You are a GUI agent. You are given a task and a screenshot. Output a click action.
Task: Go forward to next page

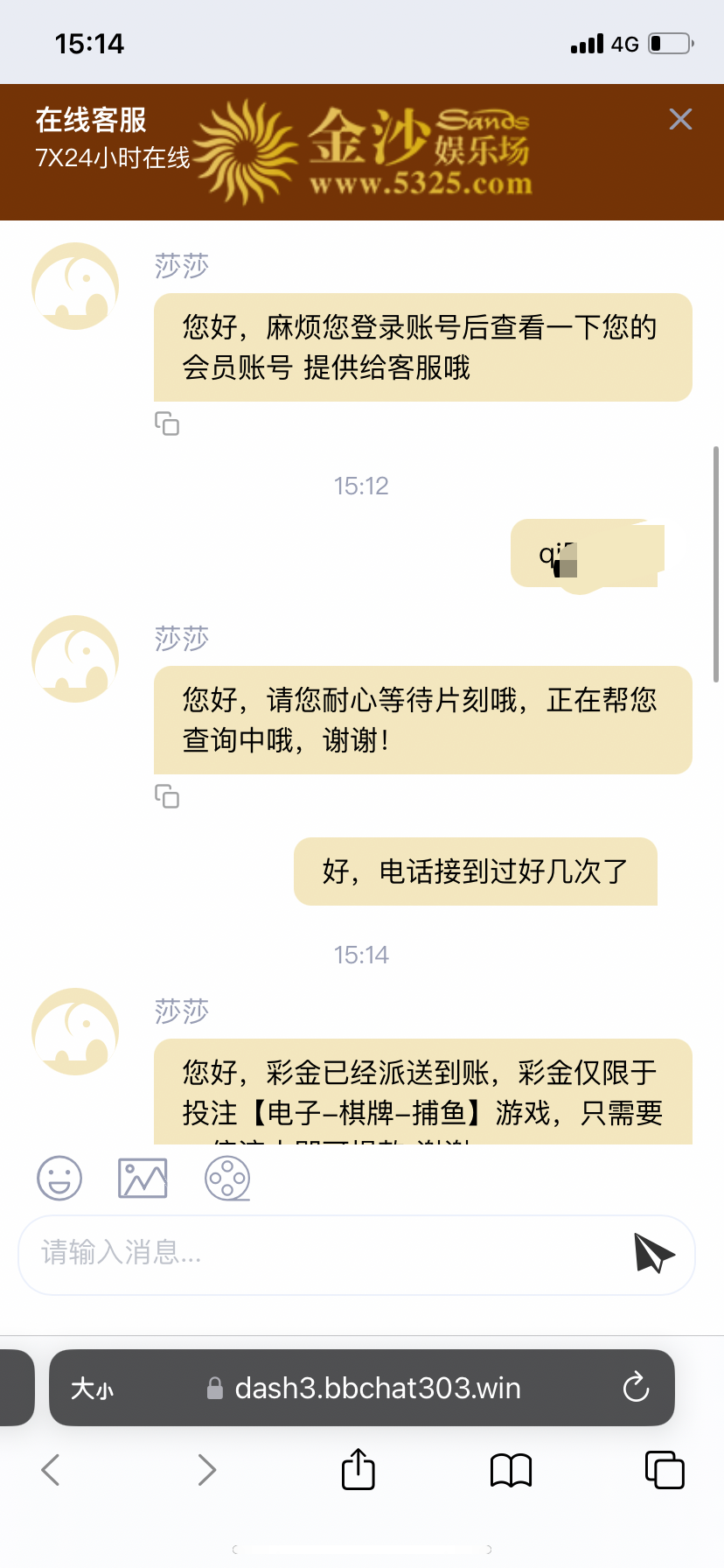[206, 1470]
